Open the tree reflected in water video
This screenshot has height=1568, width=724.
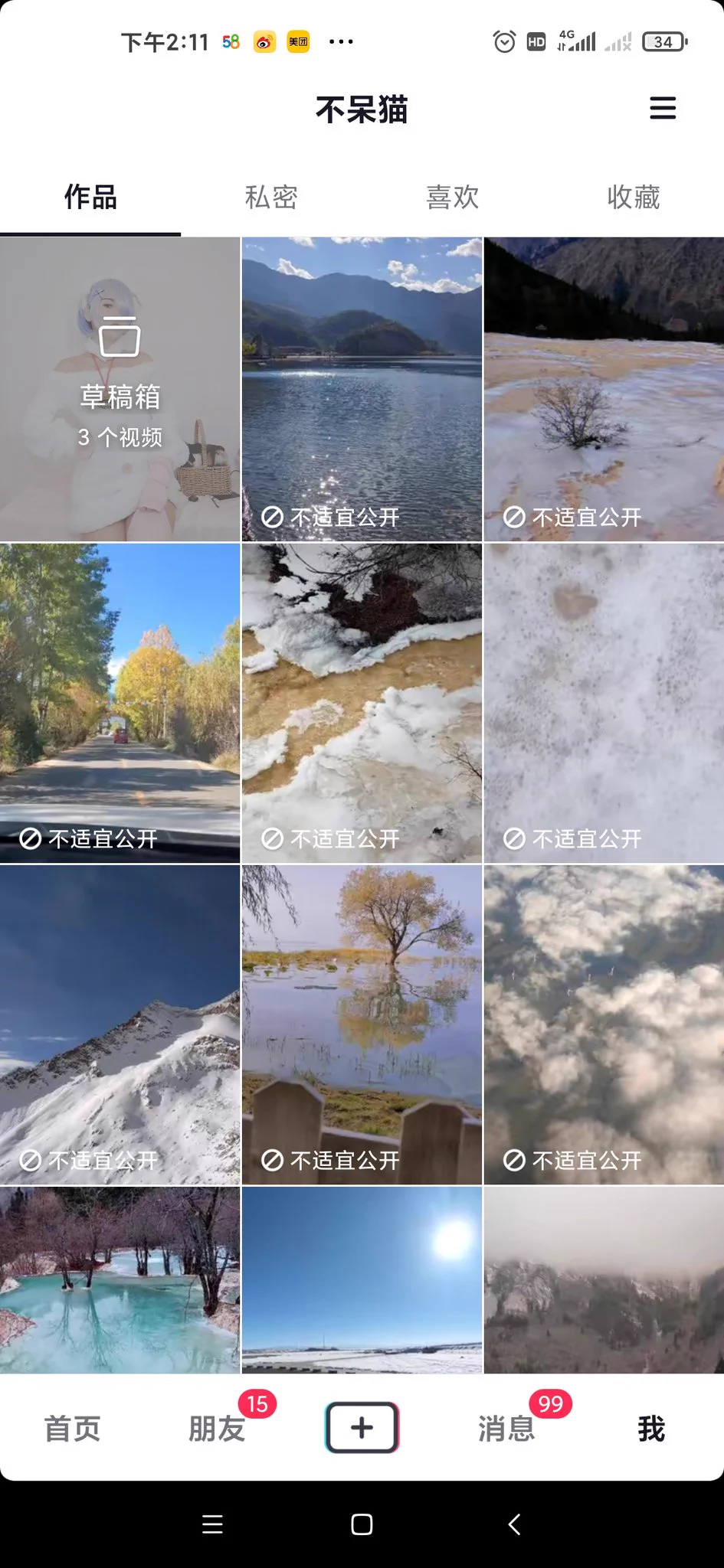click(362, 1024)
